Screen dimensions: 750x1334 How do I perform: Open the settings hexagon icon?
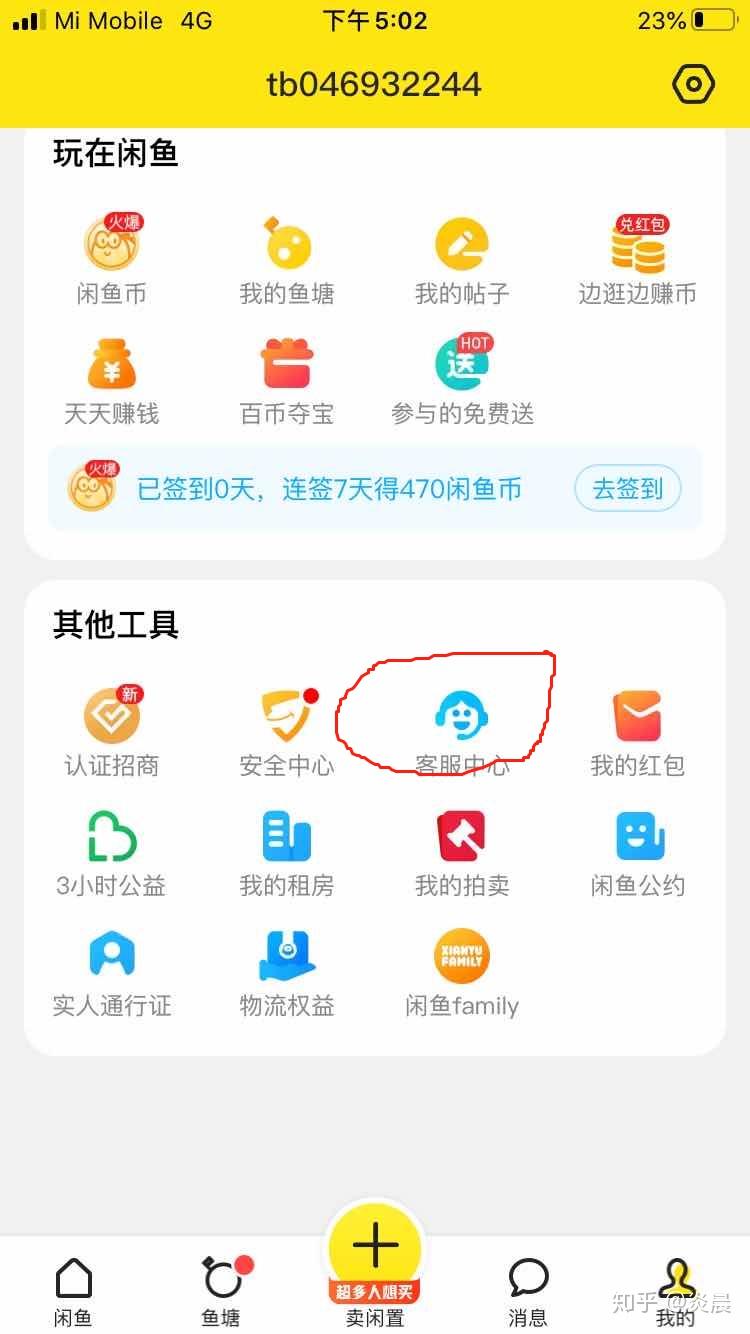(x=693, y=85)
